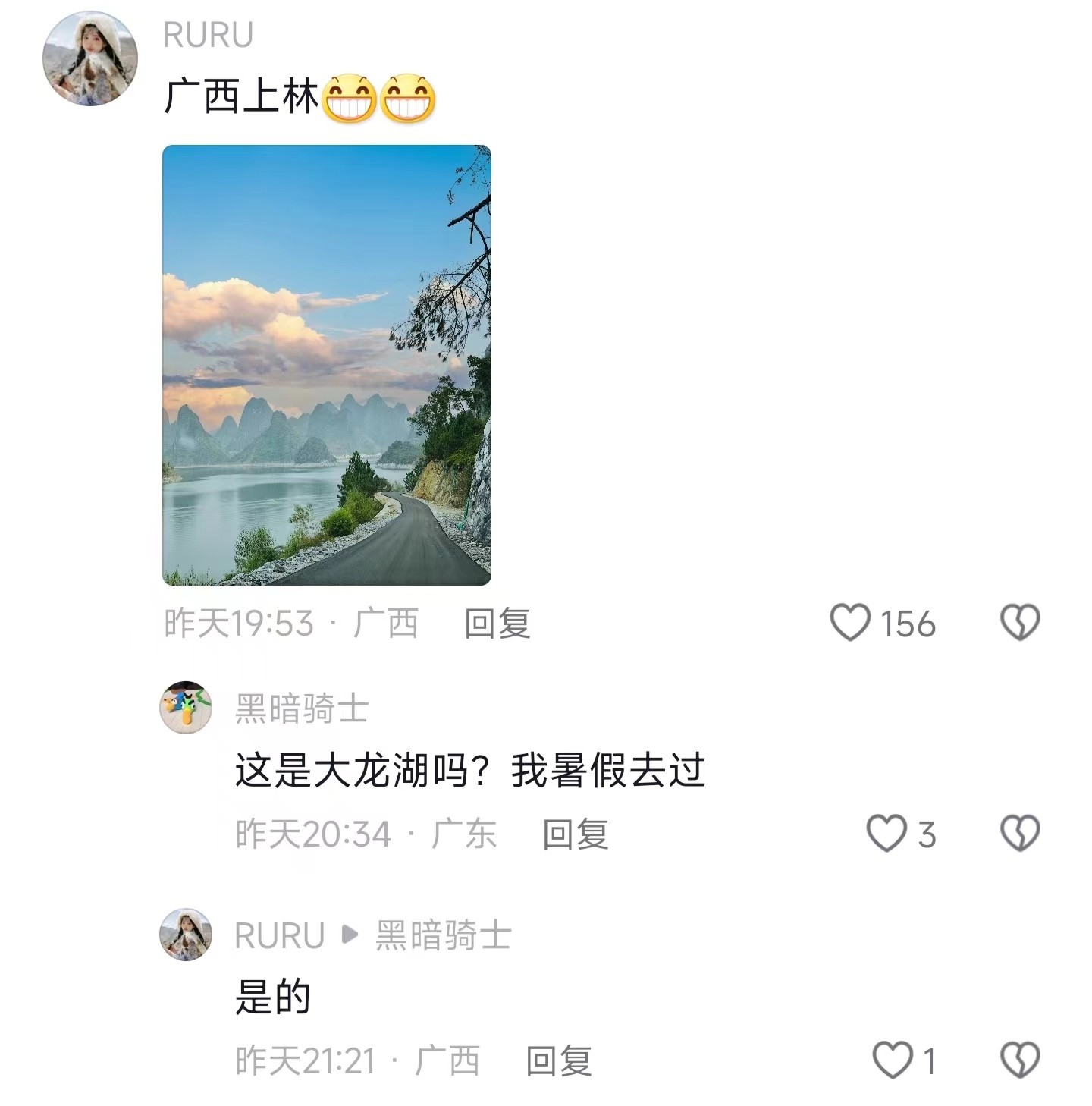The image size is (1092, 1106).
Task: Like RURU's comment with 156 likes
Action: (x=851, y=623)
